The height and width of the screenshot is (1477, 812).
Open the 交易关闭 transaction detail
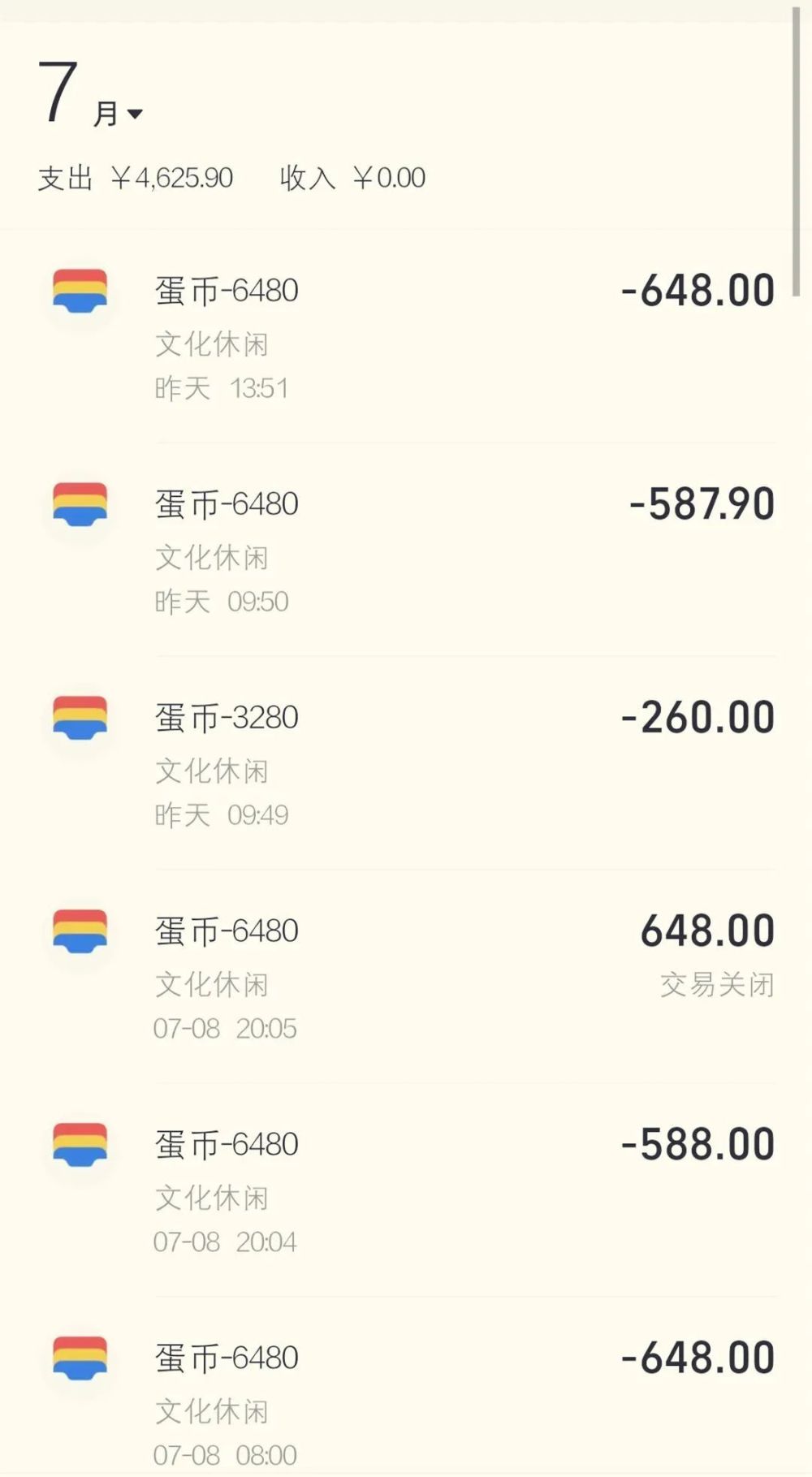point(406,974)
